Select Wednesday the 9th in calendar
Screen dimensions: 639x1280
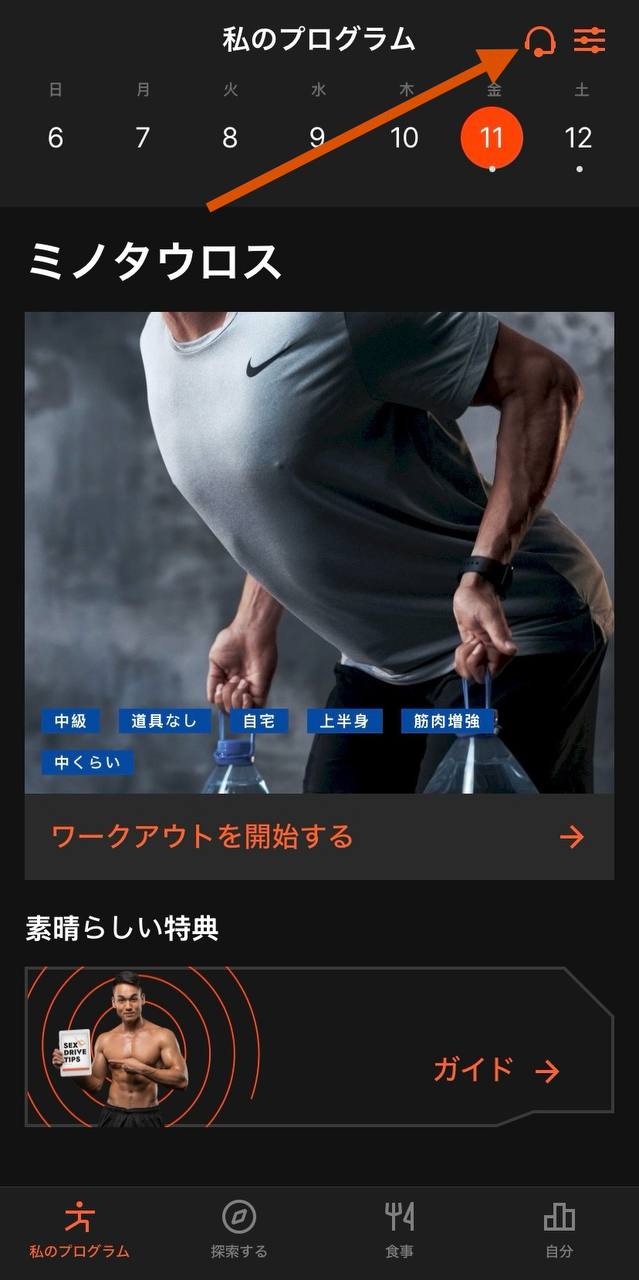click(317, 137)
